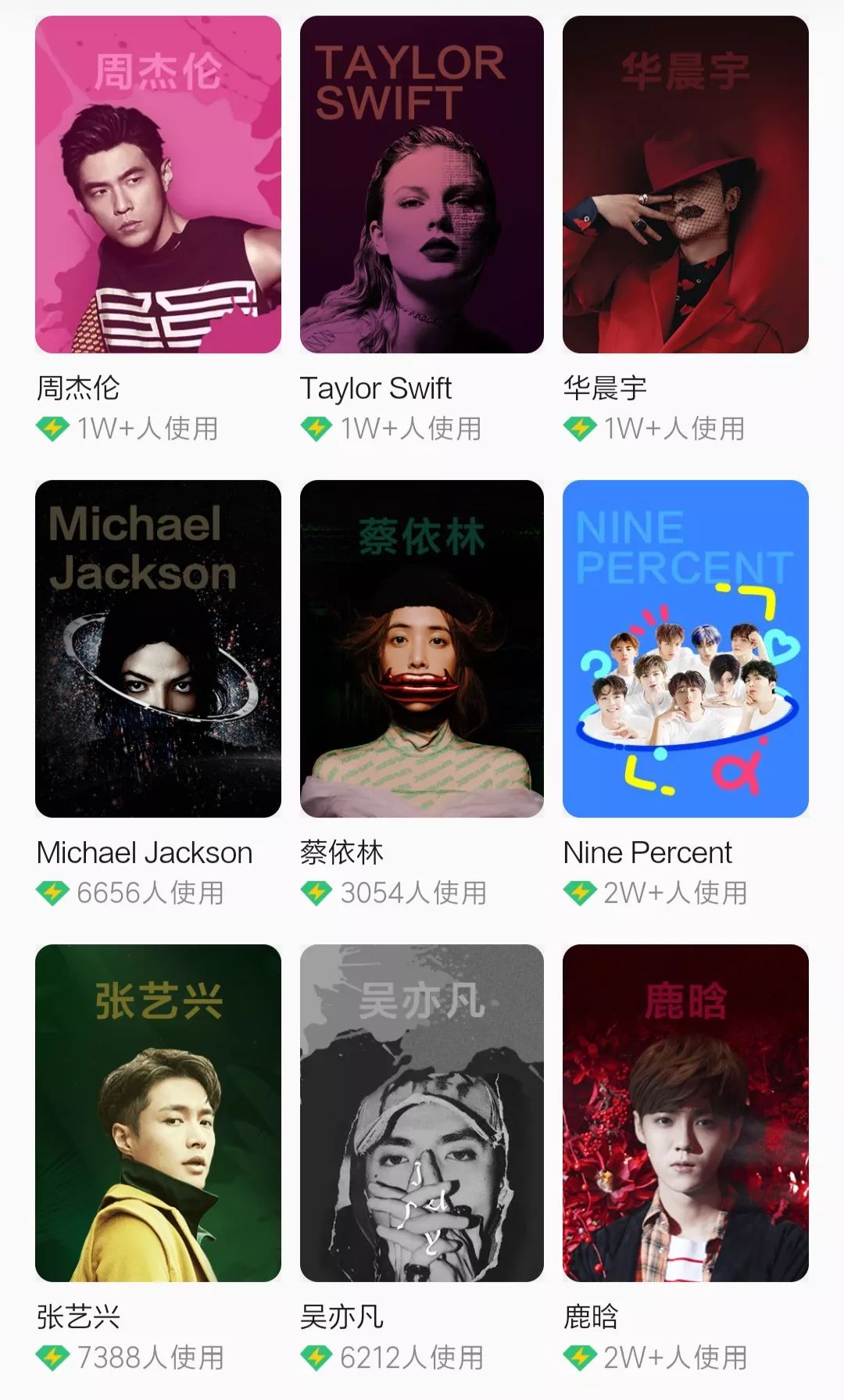Click the lightning icon next to Taylor Swift
The height and width of the screenshot is (1400, 844).
(316, 428)
